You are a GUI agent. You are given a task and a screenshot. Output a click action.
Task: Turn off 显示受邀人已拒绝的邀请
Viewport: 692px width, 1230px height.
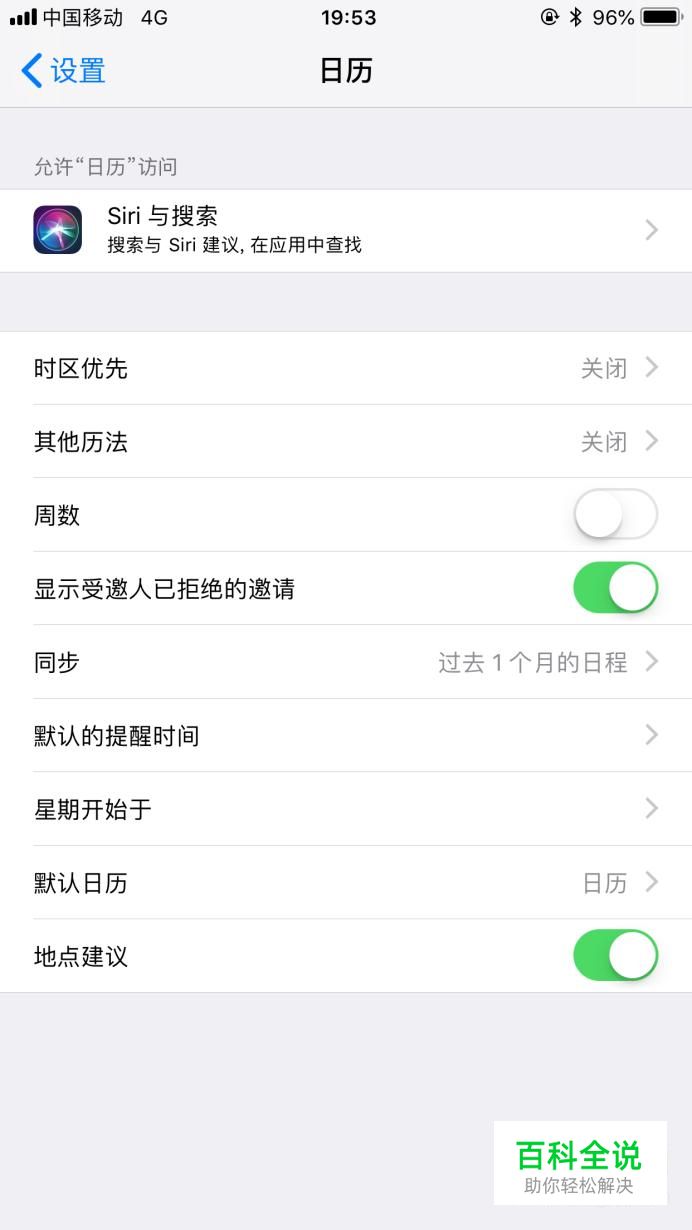coord(615,588)
